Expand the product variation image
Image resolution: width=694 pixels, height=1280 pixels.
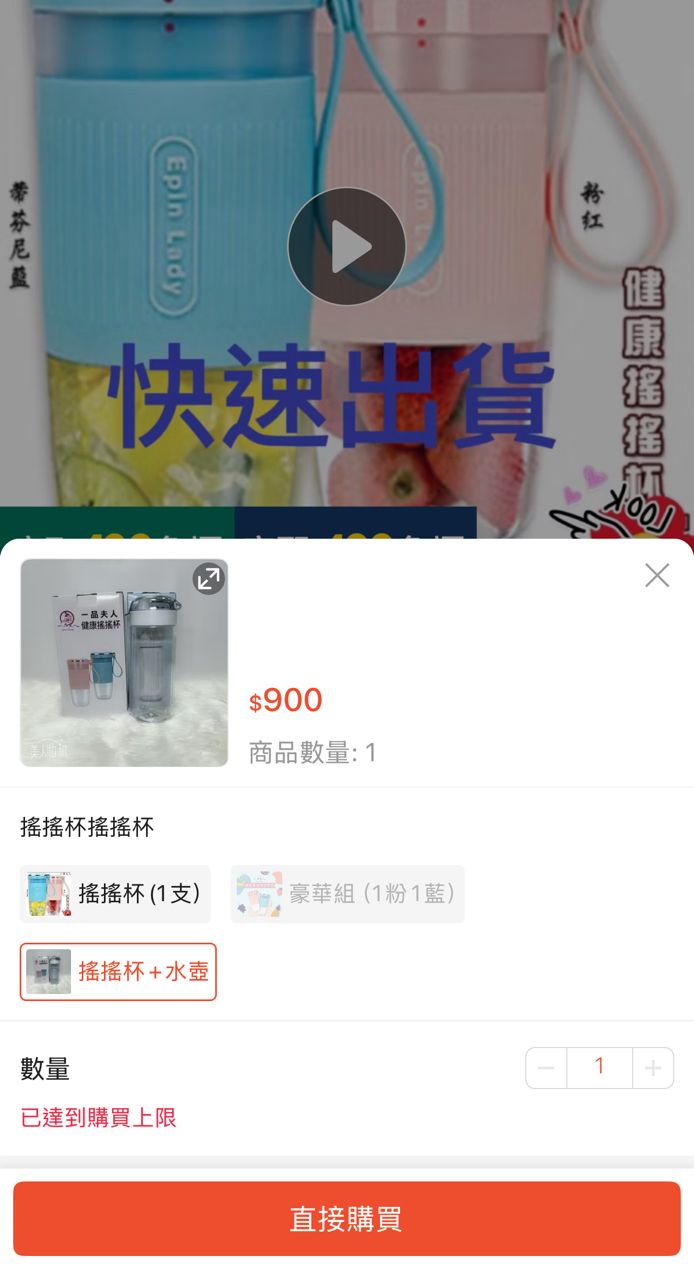coord(208,578)
